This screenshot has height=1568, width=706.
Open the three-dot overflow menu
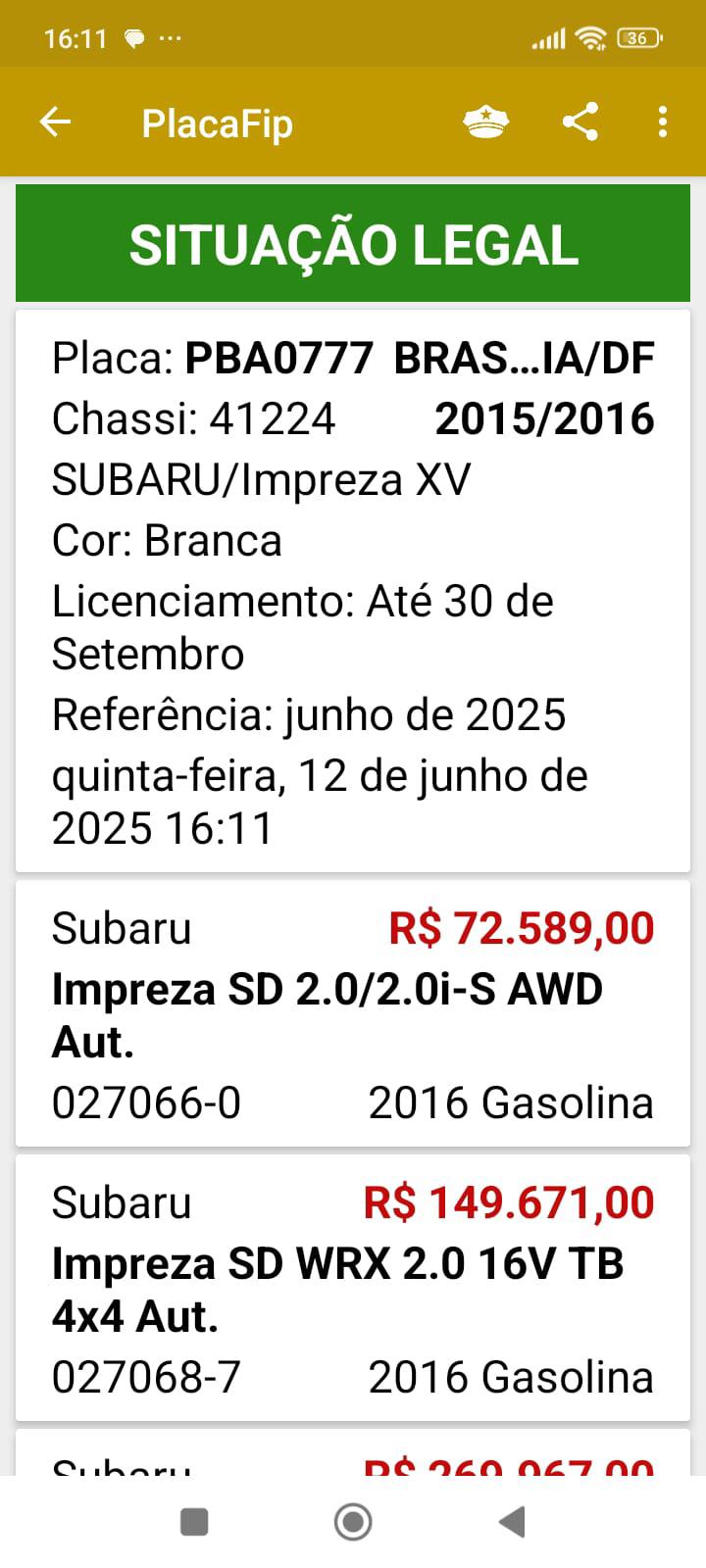[663, 121]
